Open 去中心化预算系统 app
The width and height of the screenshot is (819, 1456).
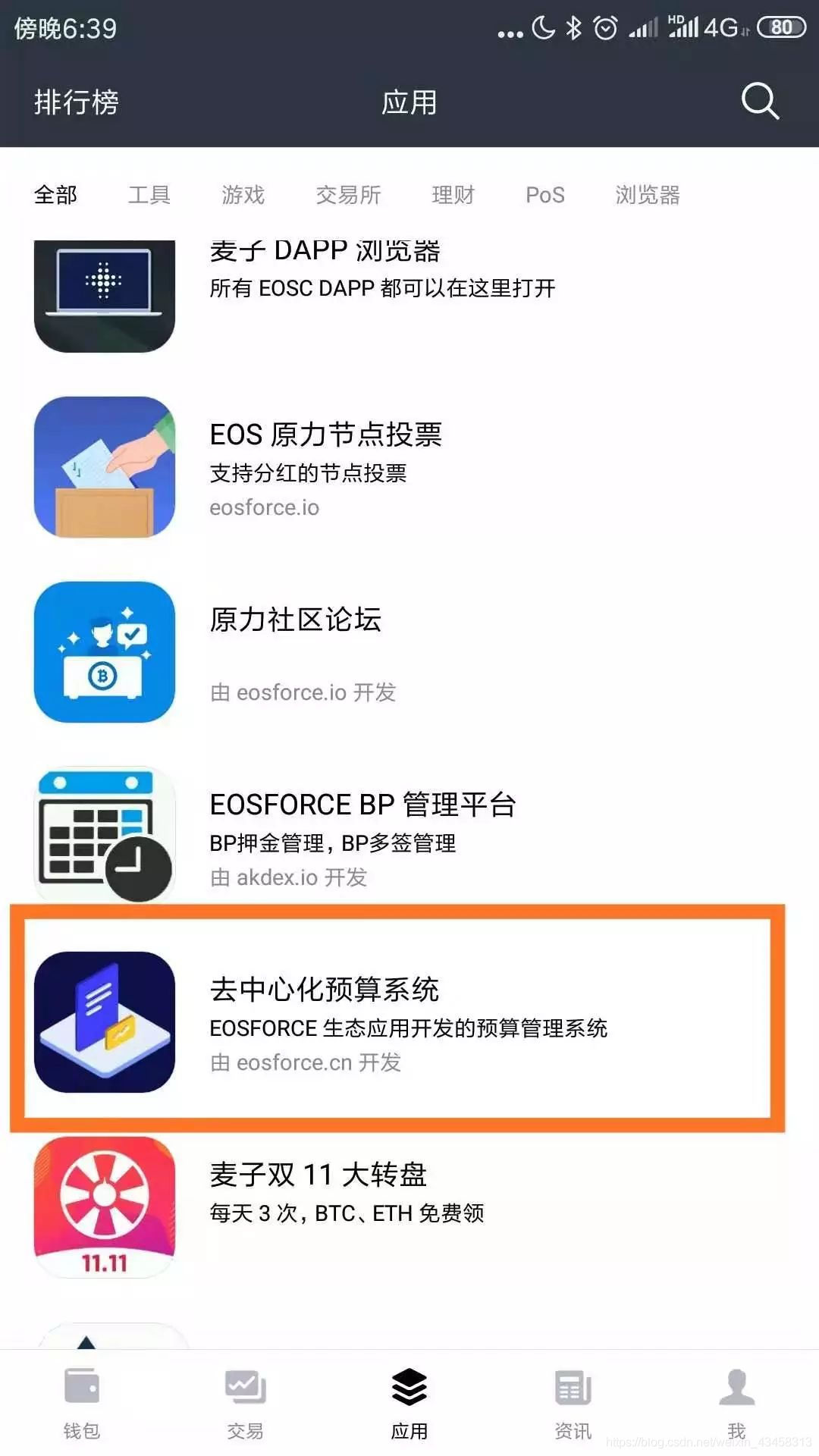pos(325,1021)
